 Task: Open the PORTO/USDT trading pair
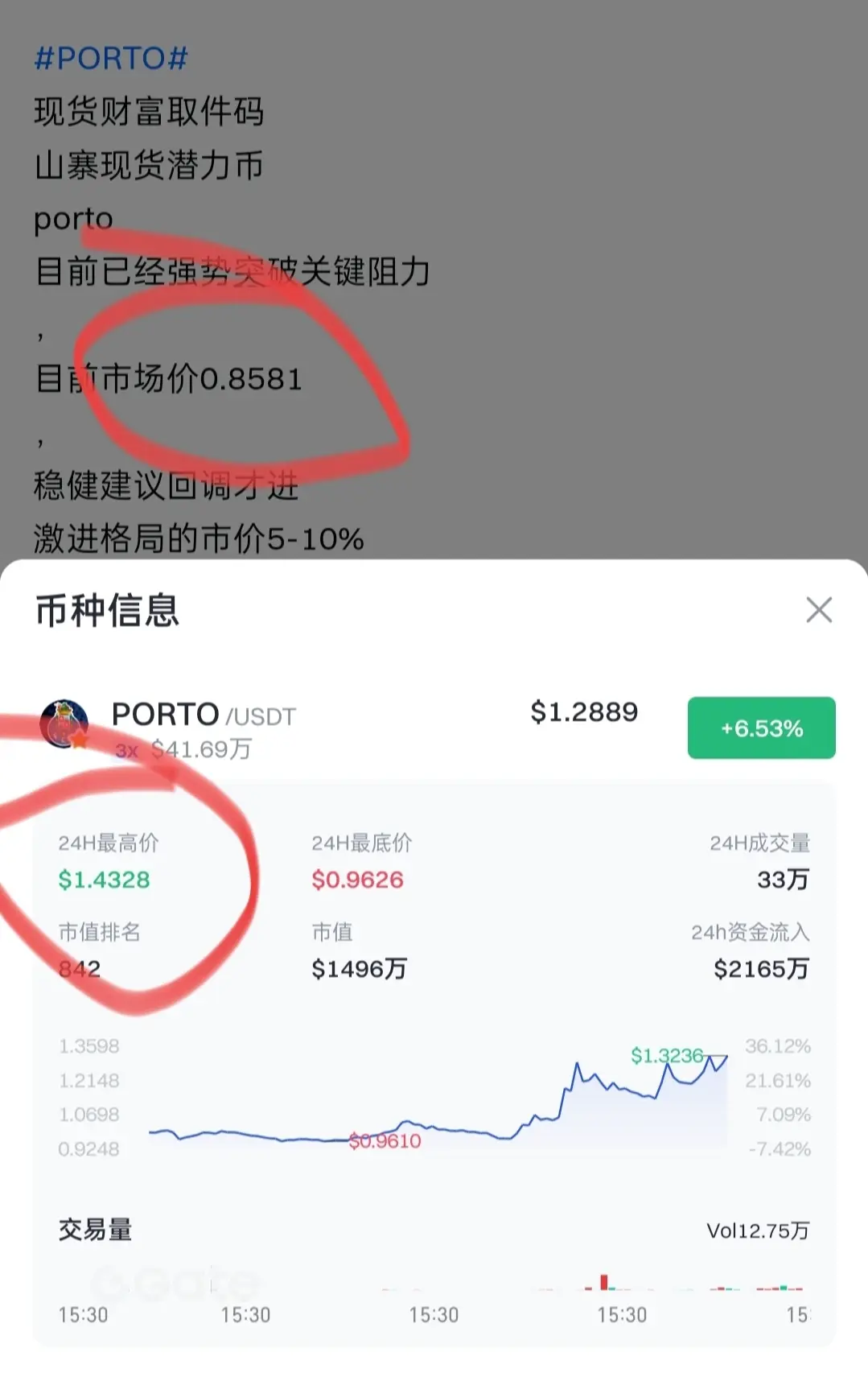coord(204,715)
